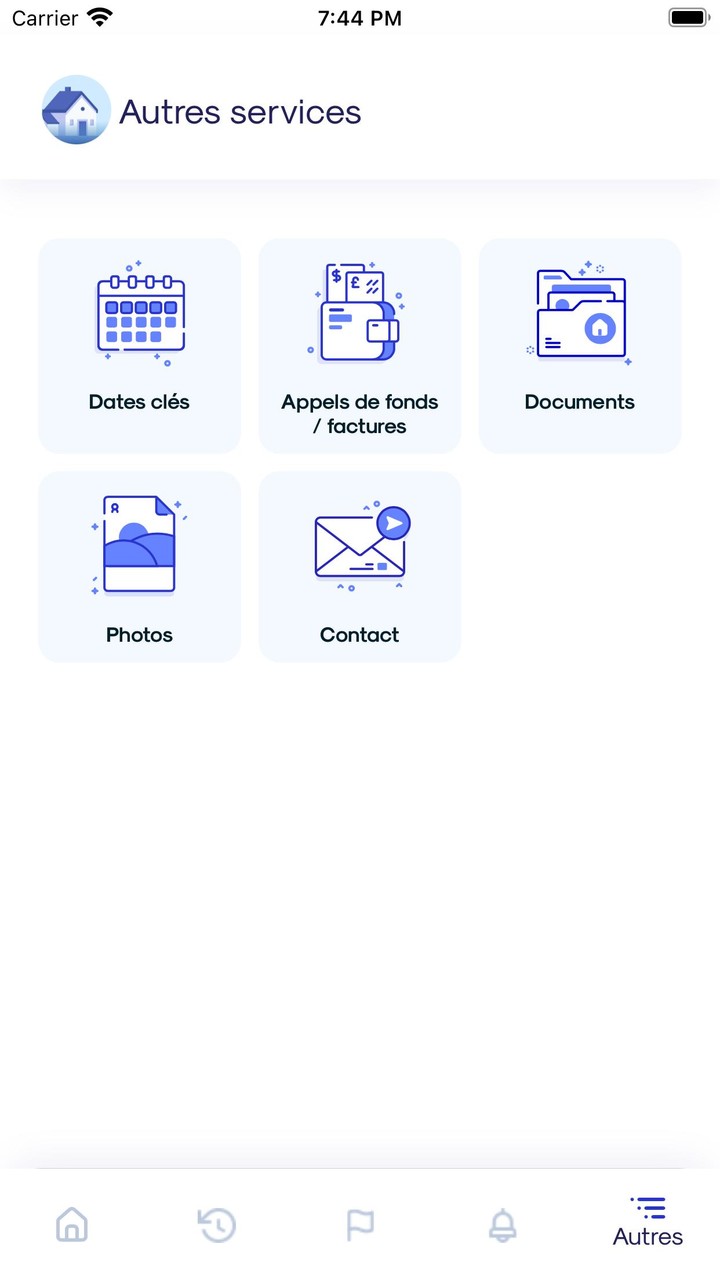
Task: Open notifications via the bell icon
Action: [503, 1224]
